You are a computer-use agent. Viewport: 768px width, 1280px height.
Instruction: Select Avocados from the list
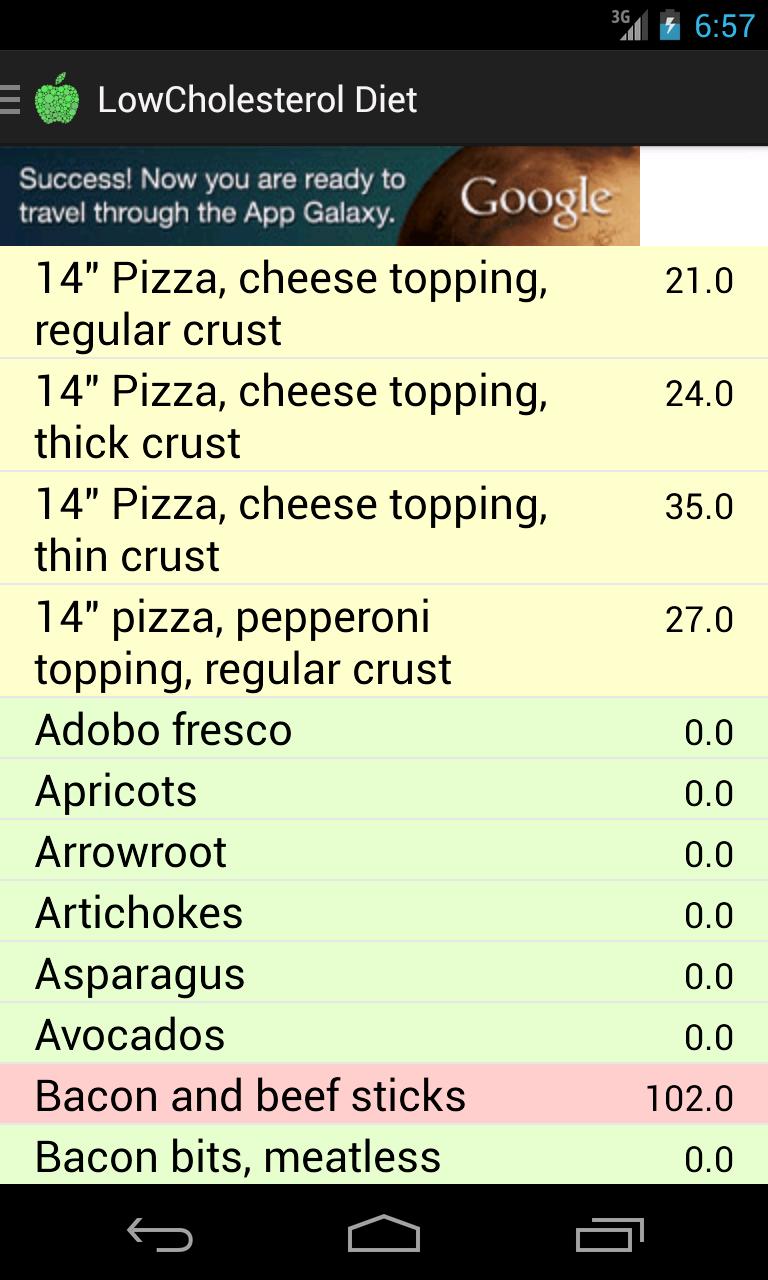(x=128, y=1036)
